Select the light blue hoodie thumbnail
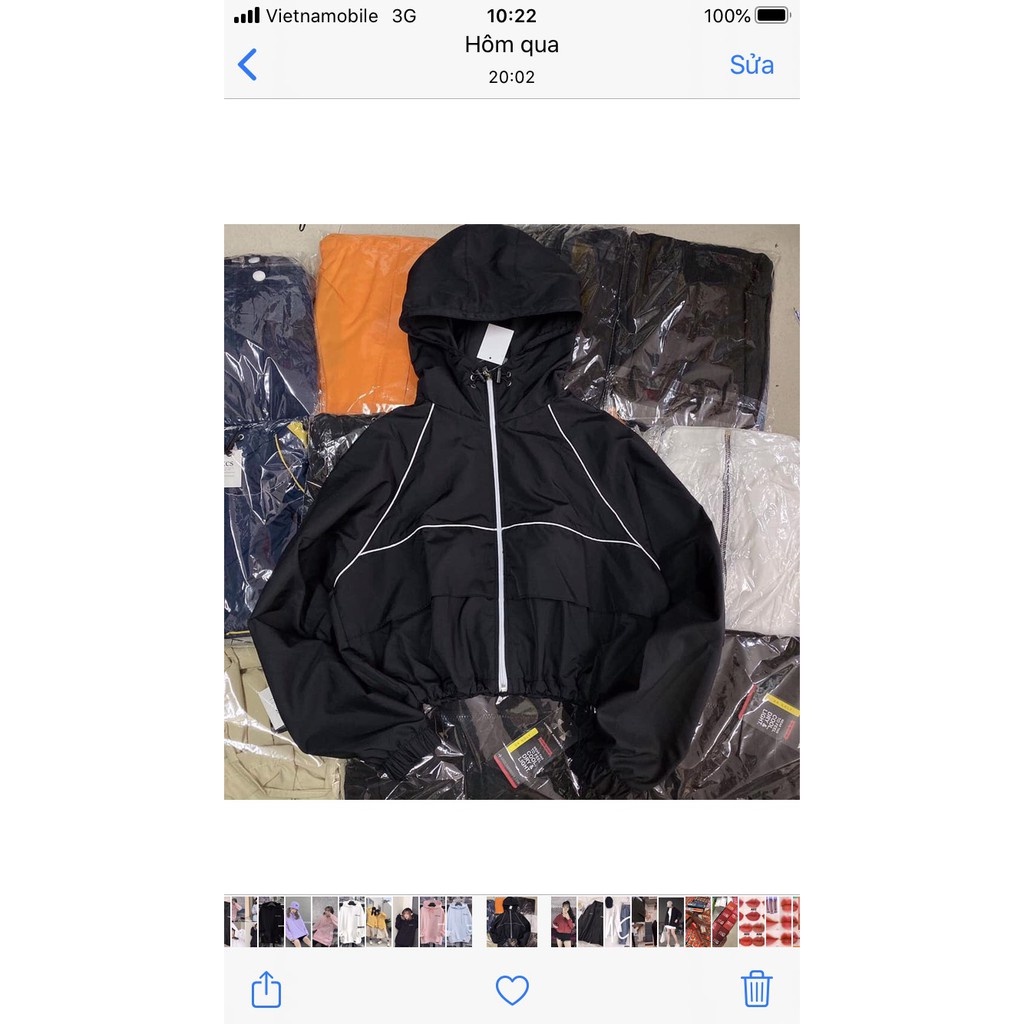The image size is (1024, 1024). click(x=459, y=922)
